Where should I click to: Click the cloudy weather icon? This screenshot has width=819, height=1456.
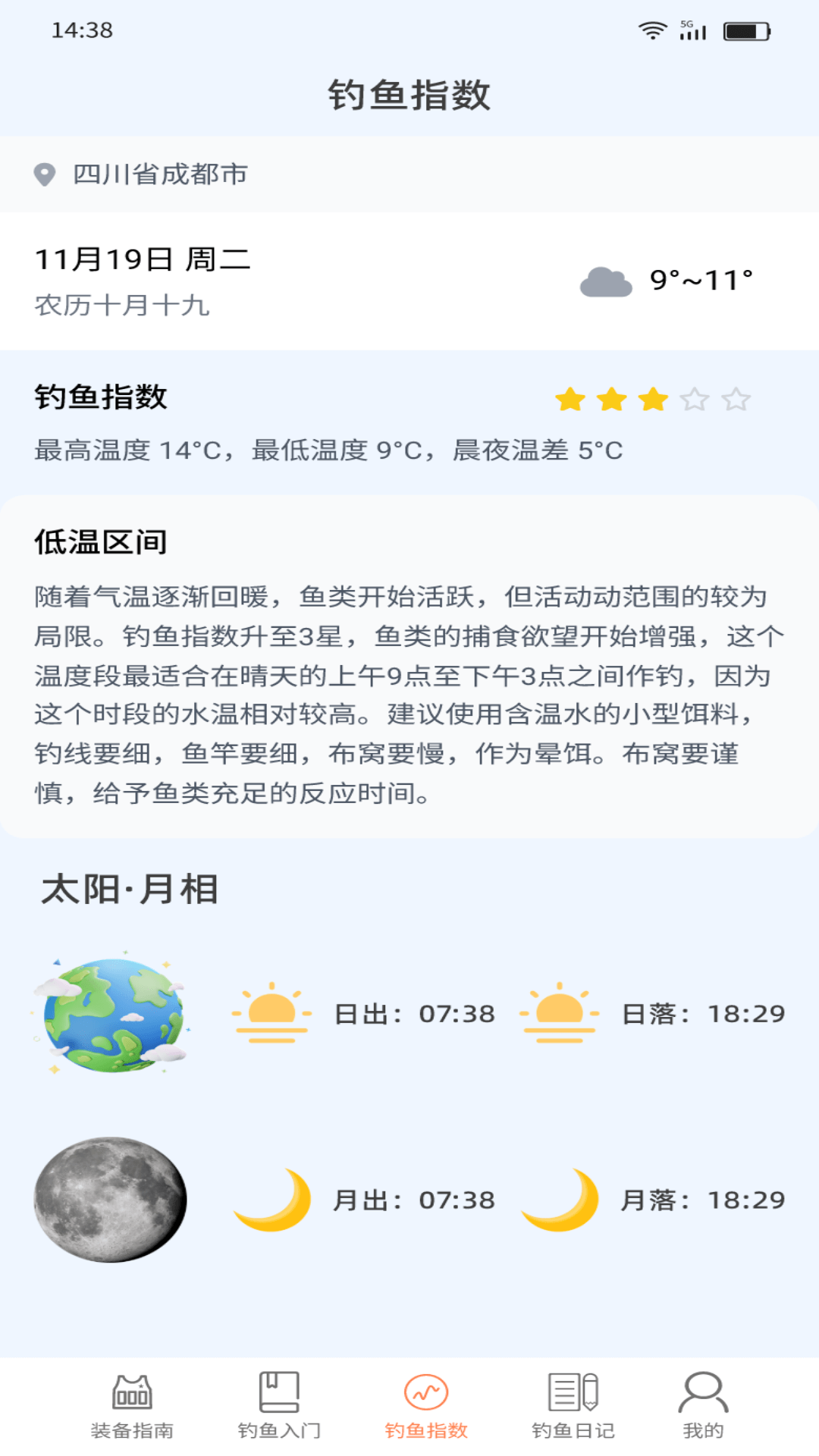pos(607,282)
